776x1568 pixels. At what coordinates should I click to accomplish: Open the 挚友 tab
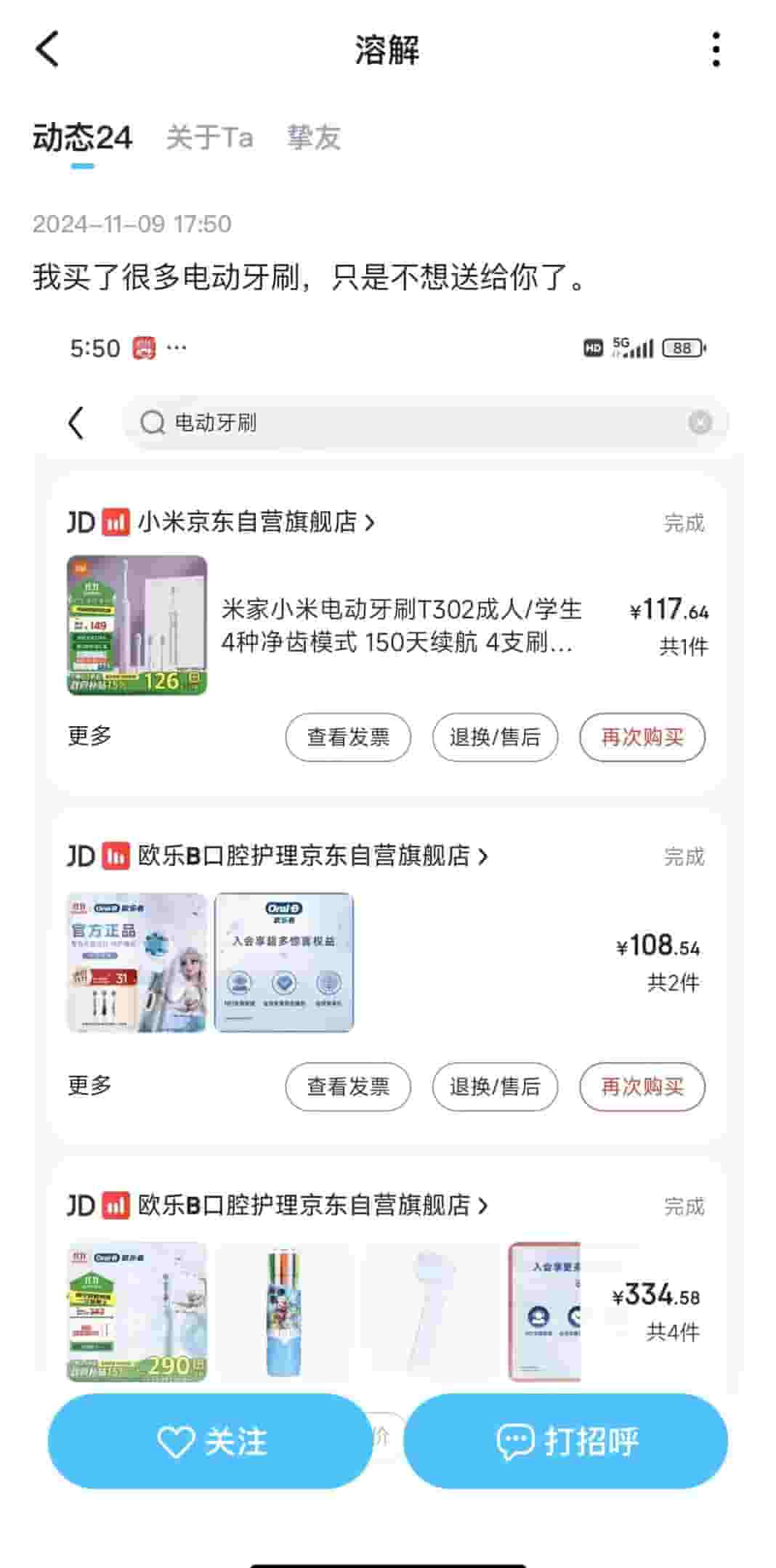[313, 138]
